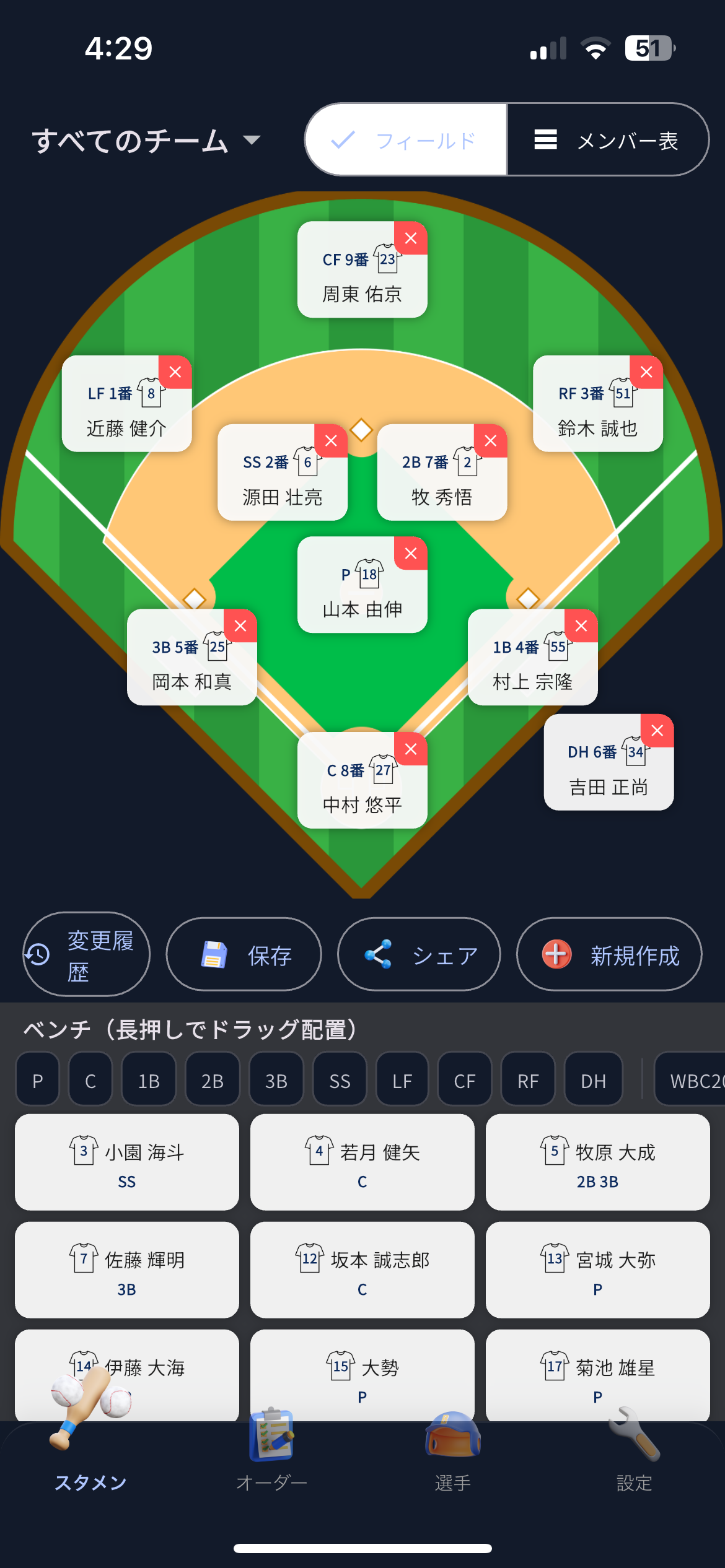
Task: Remove 周東 佑京 from center field
Action: (x=411, y=238)
